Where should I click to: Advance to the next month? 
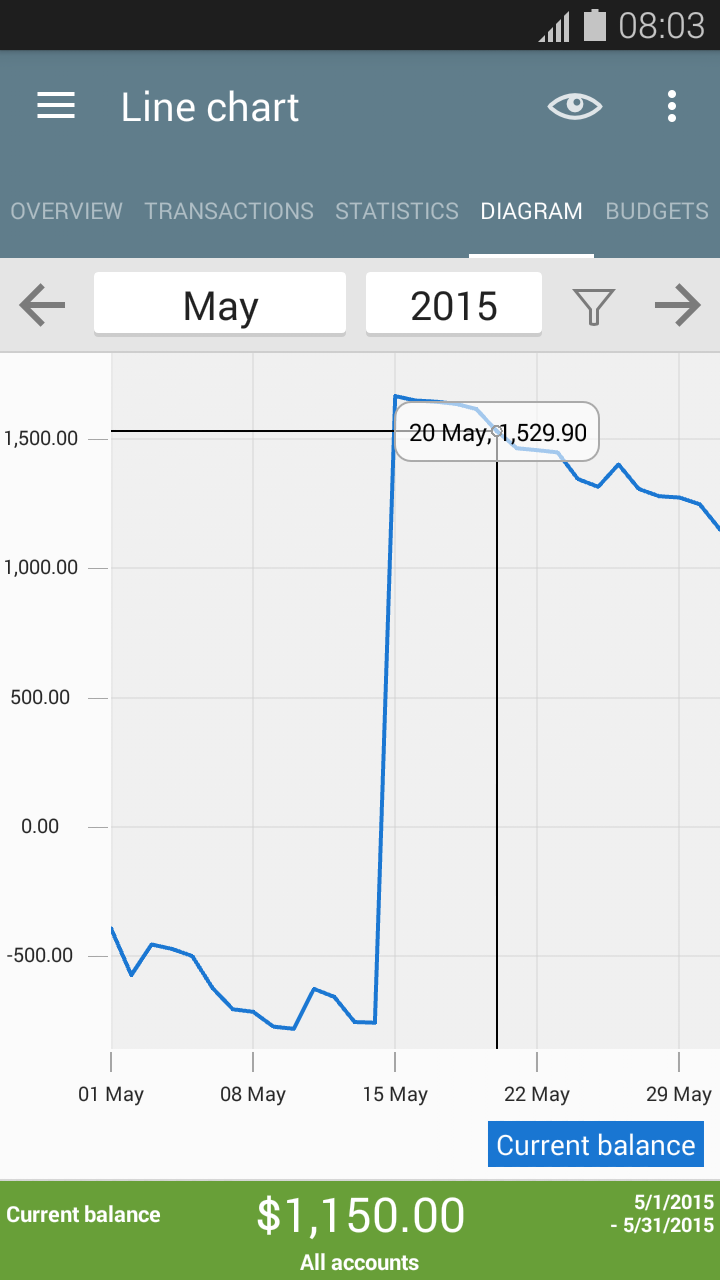678,306
